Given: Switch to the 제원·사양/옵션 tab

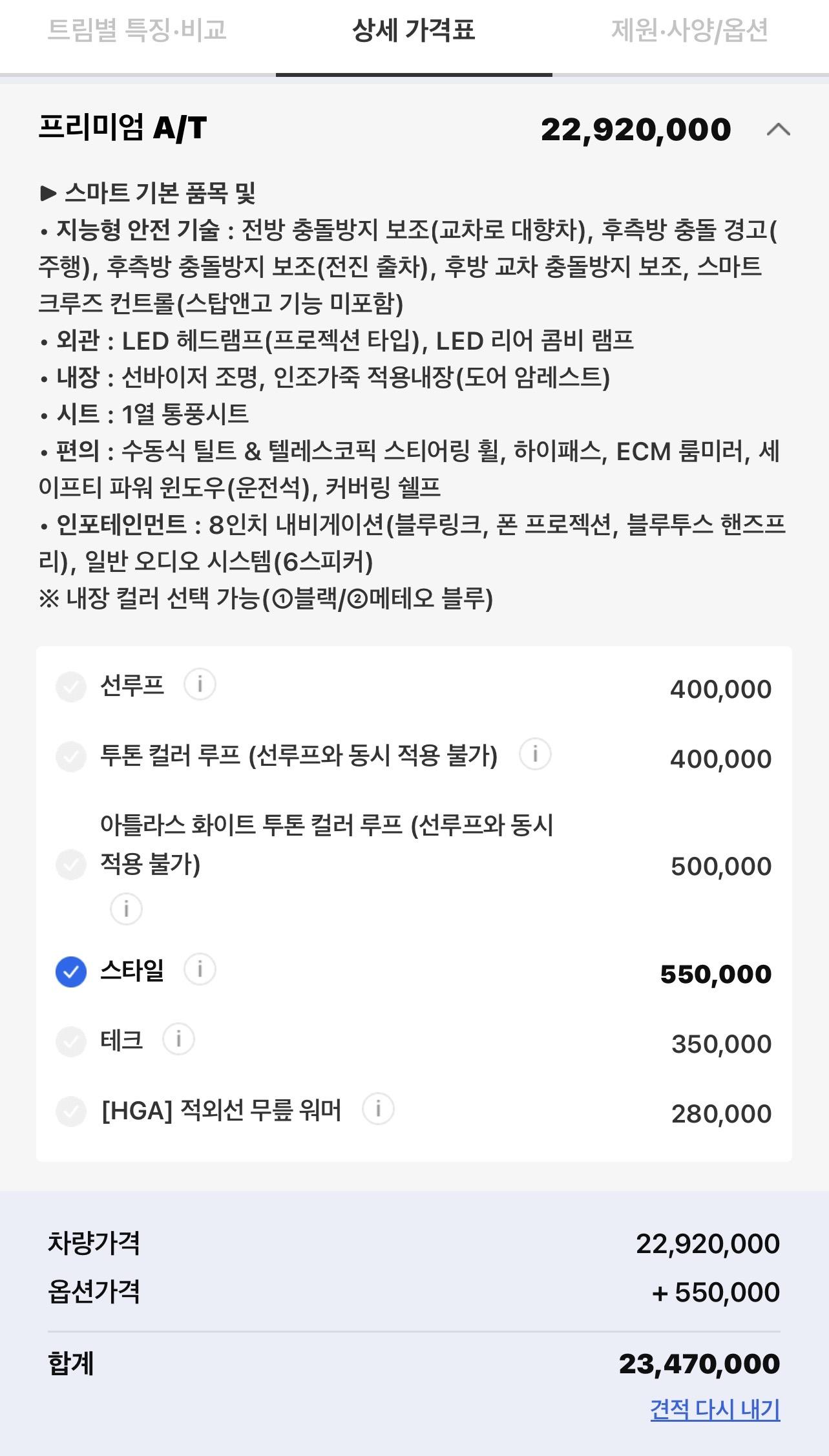Looking at the screenshot, I should coord(690,30).
